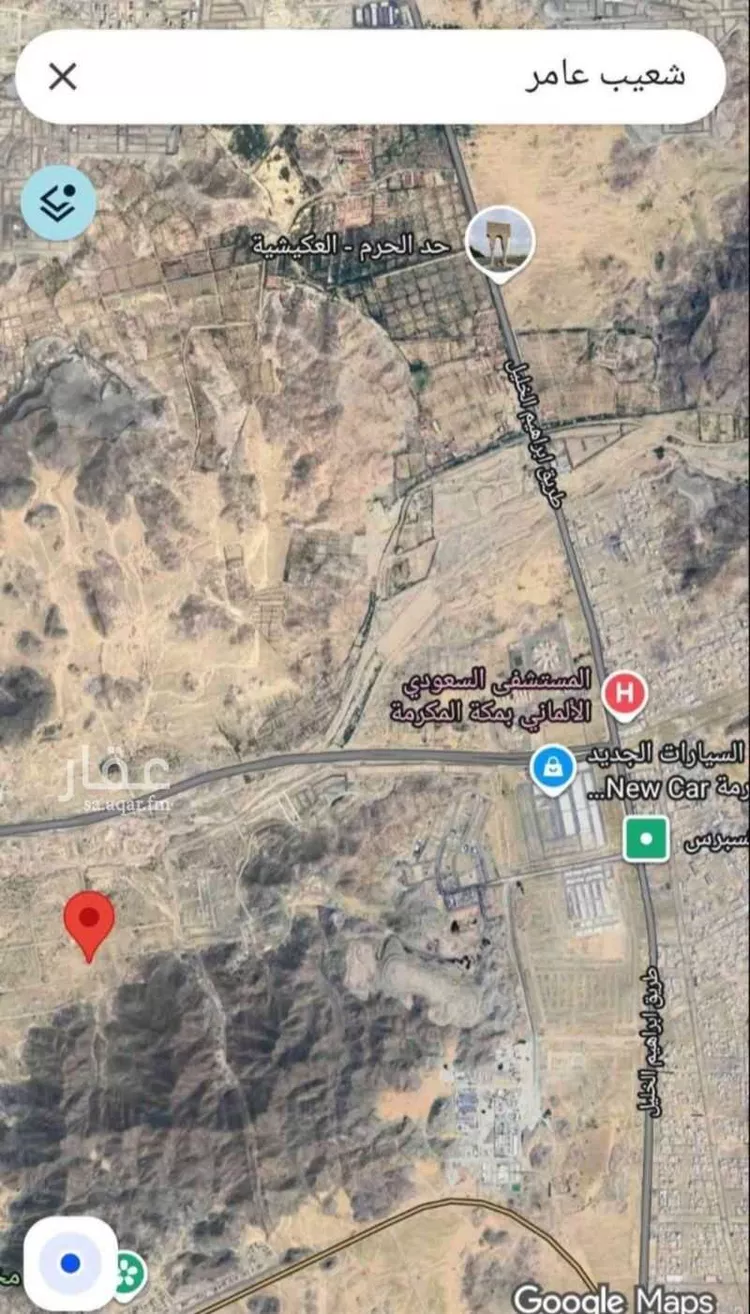
Task: Open the New Car shopping marker
Action: pos(553,768)
